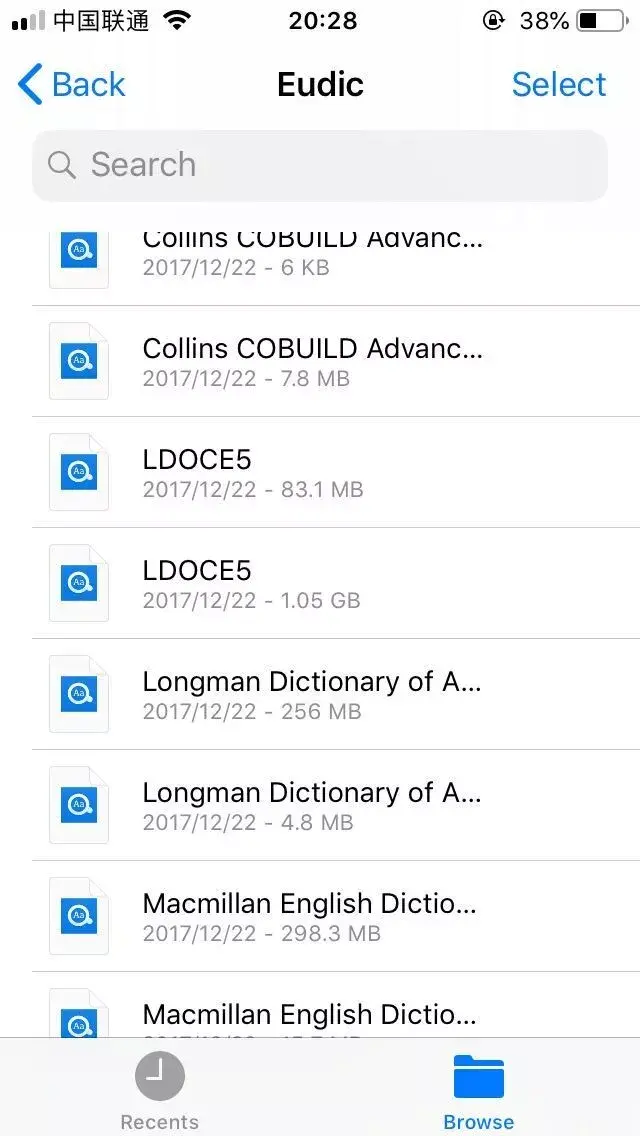Switch to the Browse tab
Screen dimensions: 640x1136
tap(478, 1092)
